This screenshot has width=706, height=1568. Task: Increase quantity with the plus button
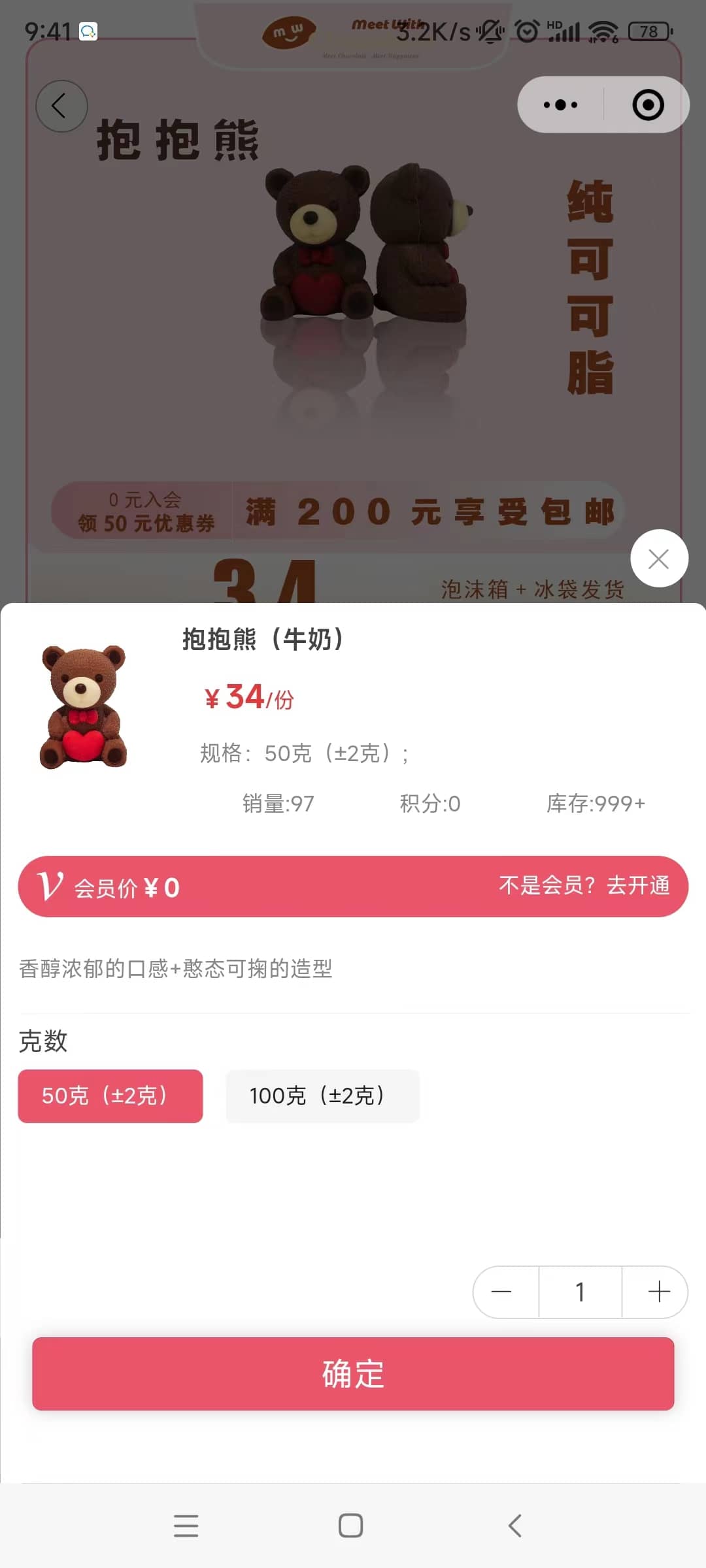coord(658,1292)
